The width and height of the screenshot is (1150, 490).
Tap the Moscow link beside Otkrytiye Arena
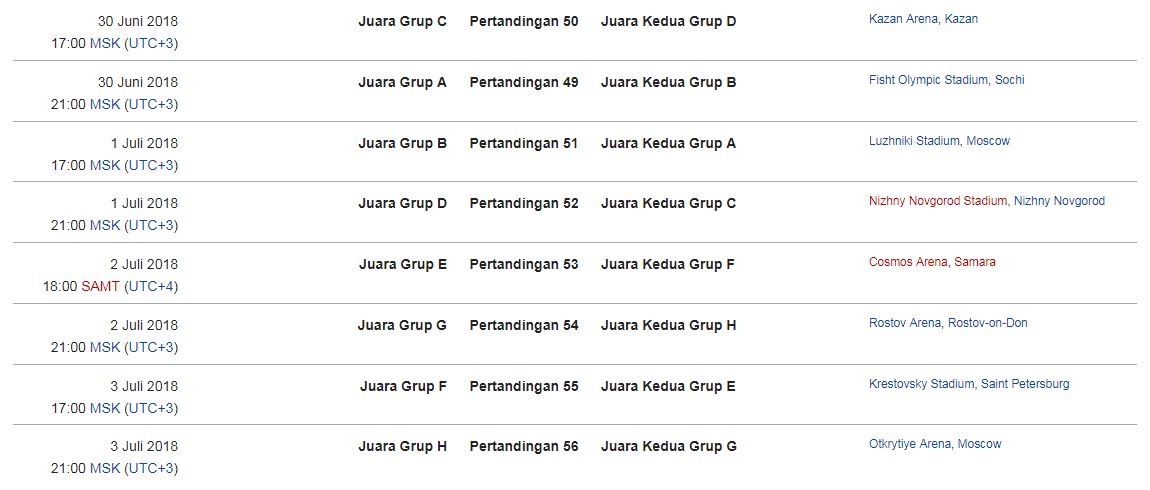979,444
